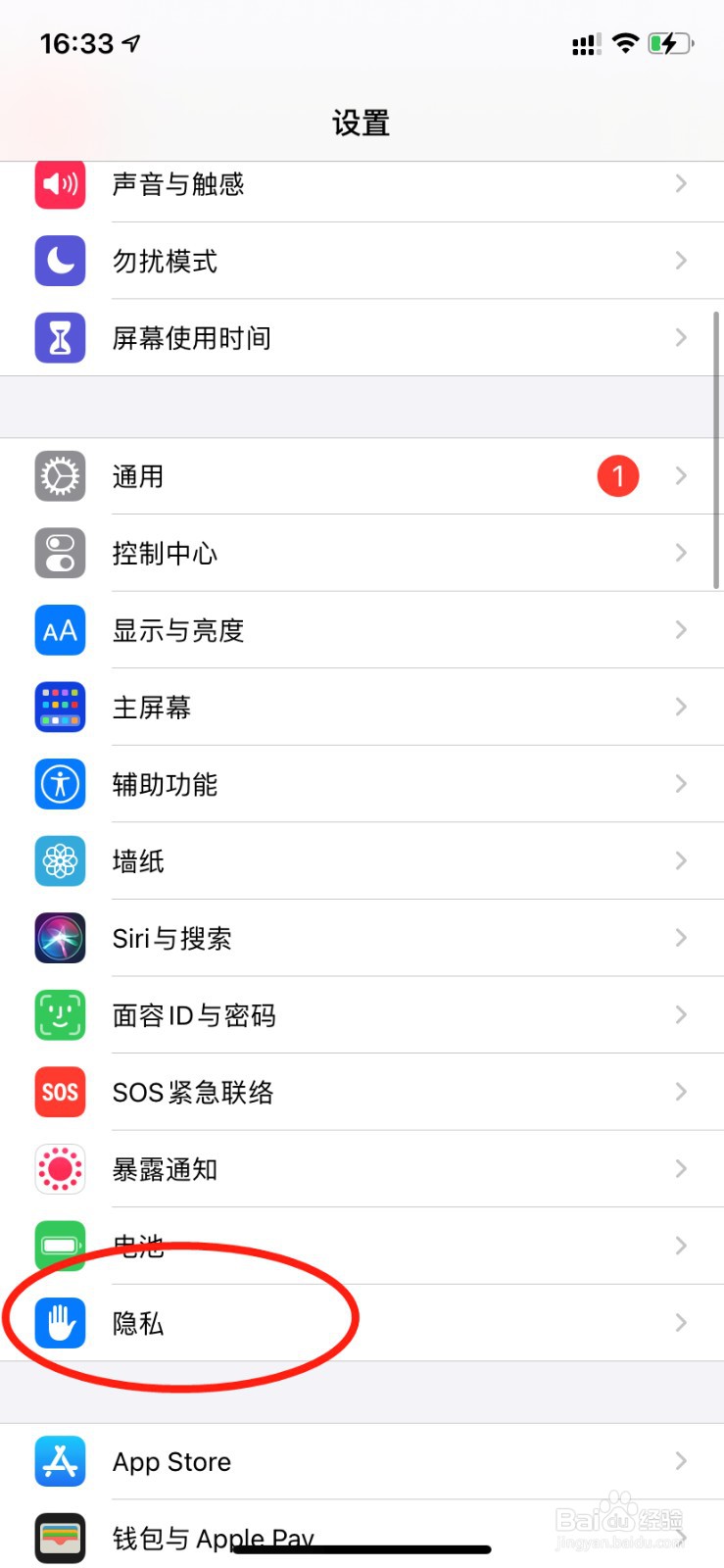Select the 控制中心 toggles icon
The width and height of the screenshot is (724, 1568).
[60, 553]
